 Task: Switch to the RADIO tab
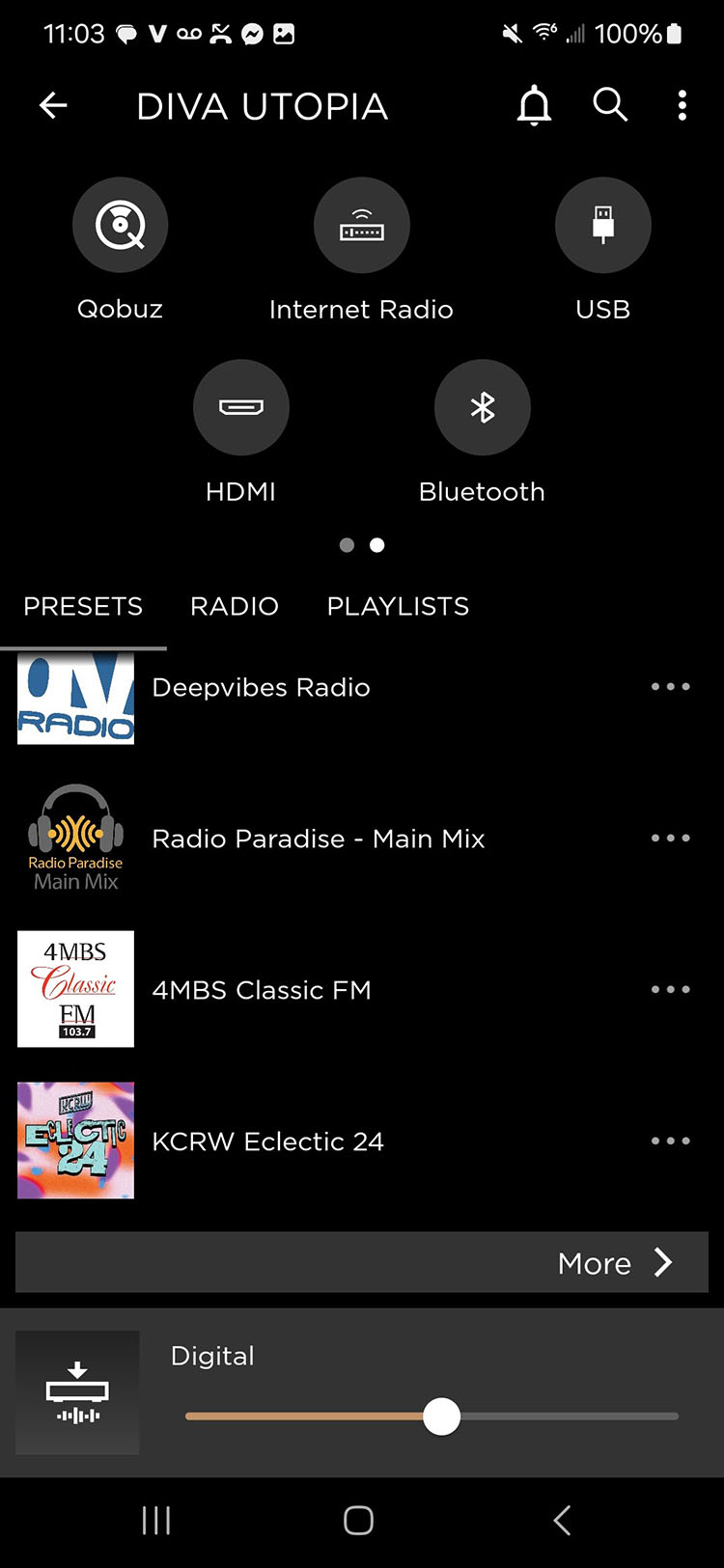(235, 606)
